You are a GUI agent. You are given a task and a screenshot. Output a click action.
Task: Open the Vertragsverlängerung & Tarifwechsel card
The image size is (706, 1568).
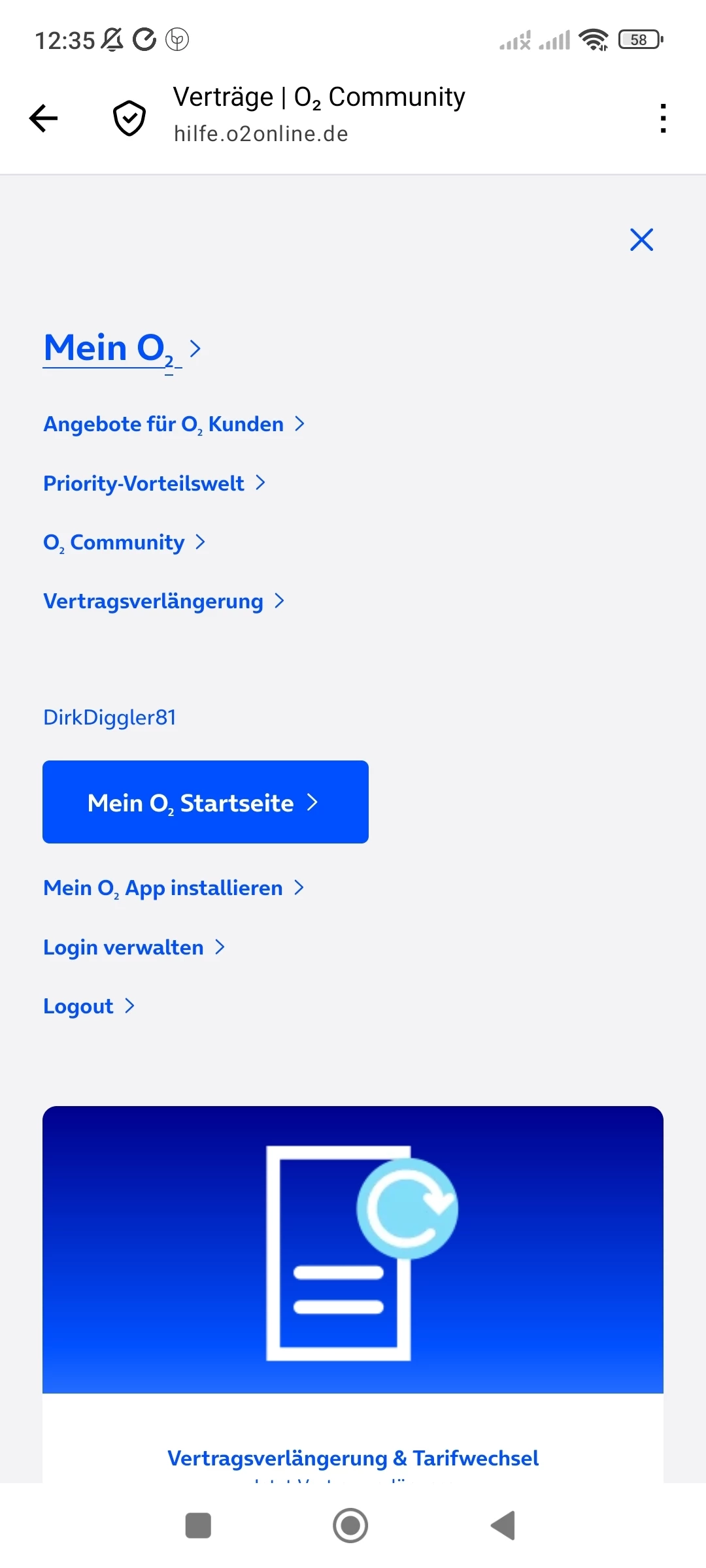coord(353,1457)
